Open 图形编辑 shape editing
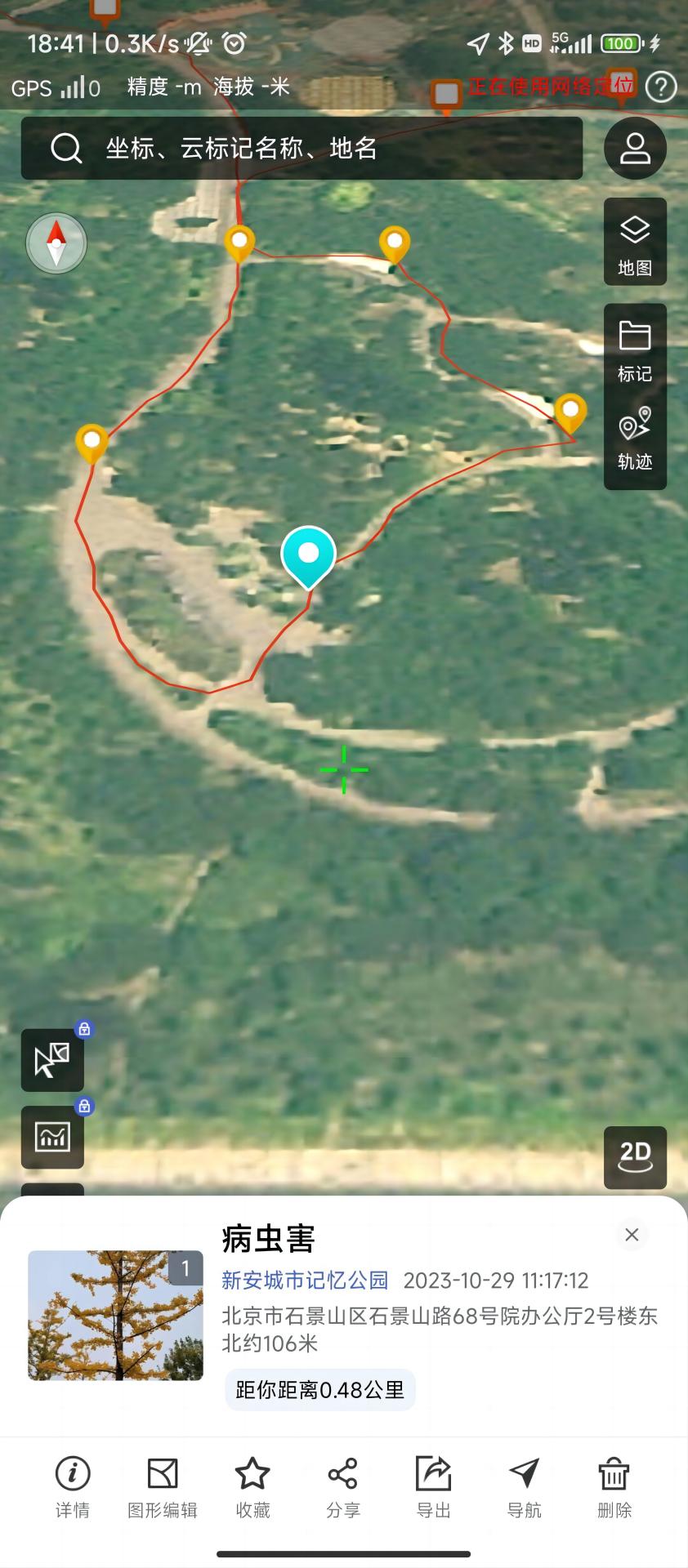688x1568 pixels. [163, 1488]
